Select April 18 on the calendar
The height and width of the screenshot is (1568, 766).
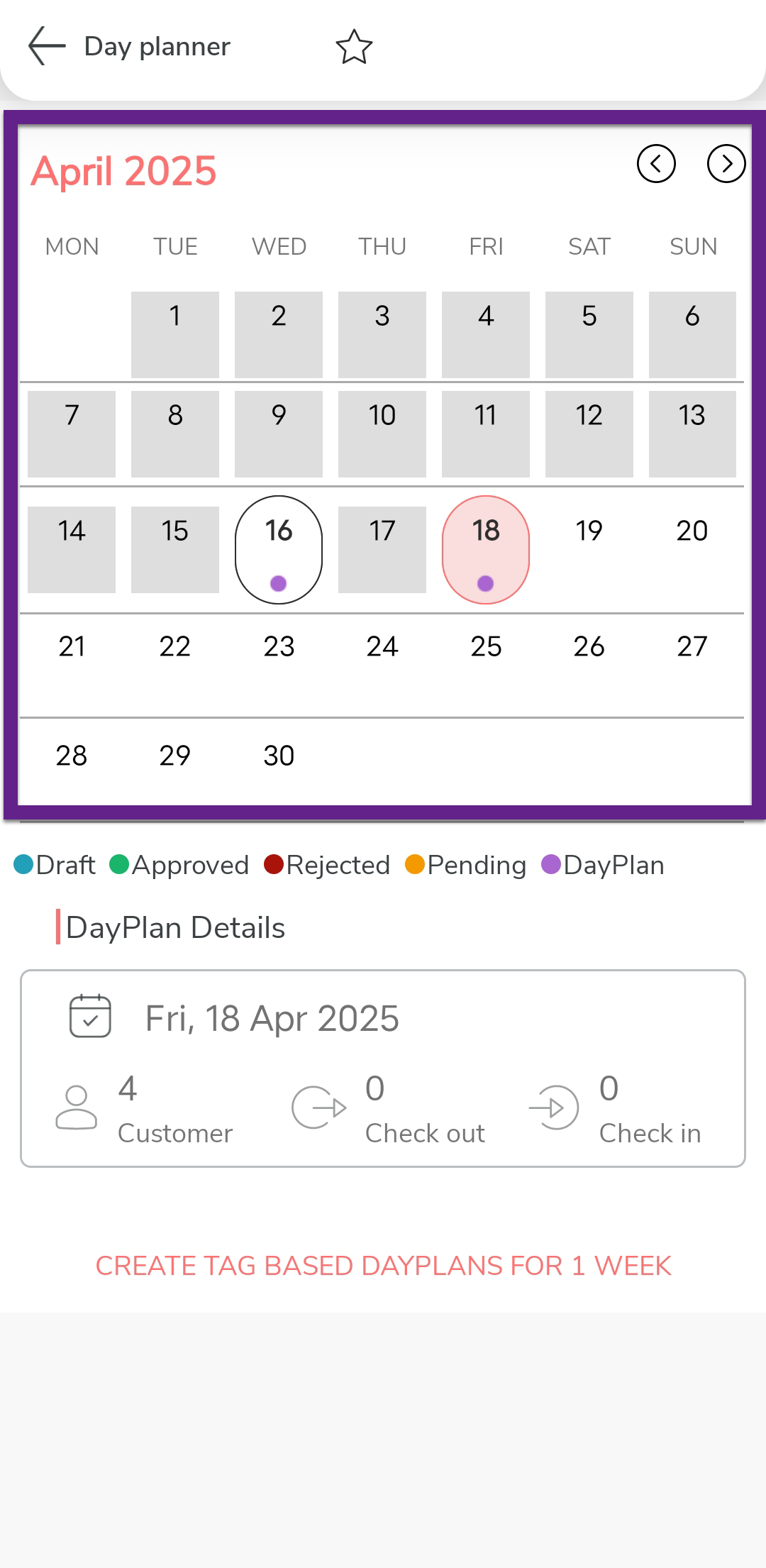[x=486, y=549]
